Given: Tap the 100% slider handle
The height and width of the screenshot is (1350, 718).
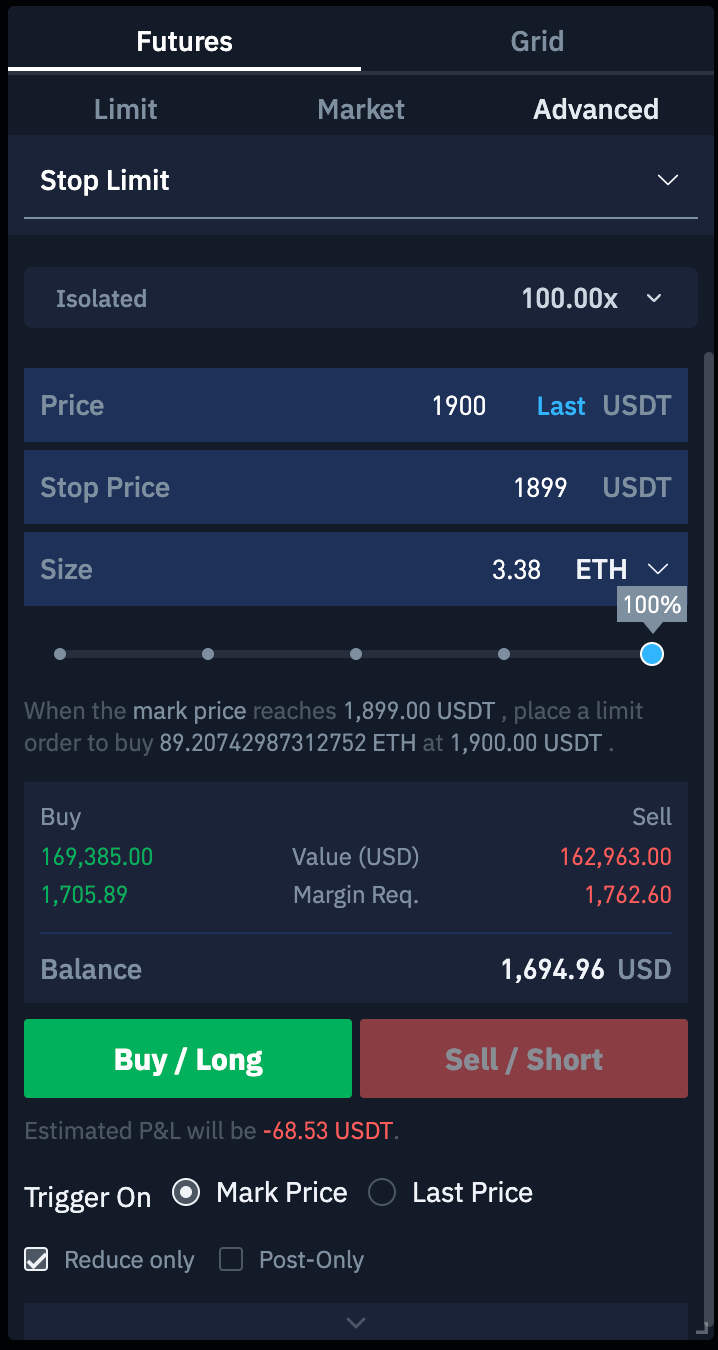Looking at the screenshot, I should pyautogui.click(x=652, y=654).
